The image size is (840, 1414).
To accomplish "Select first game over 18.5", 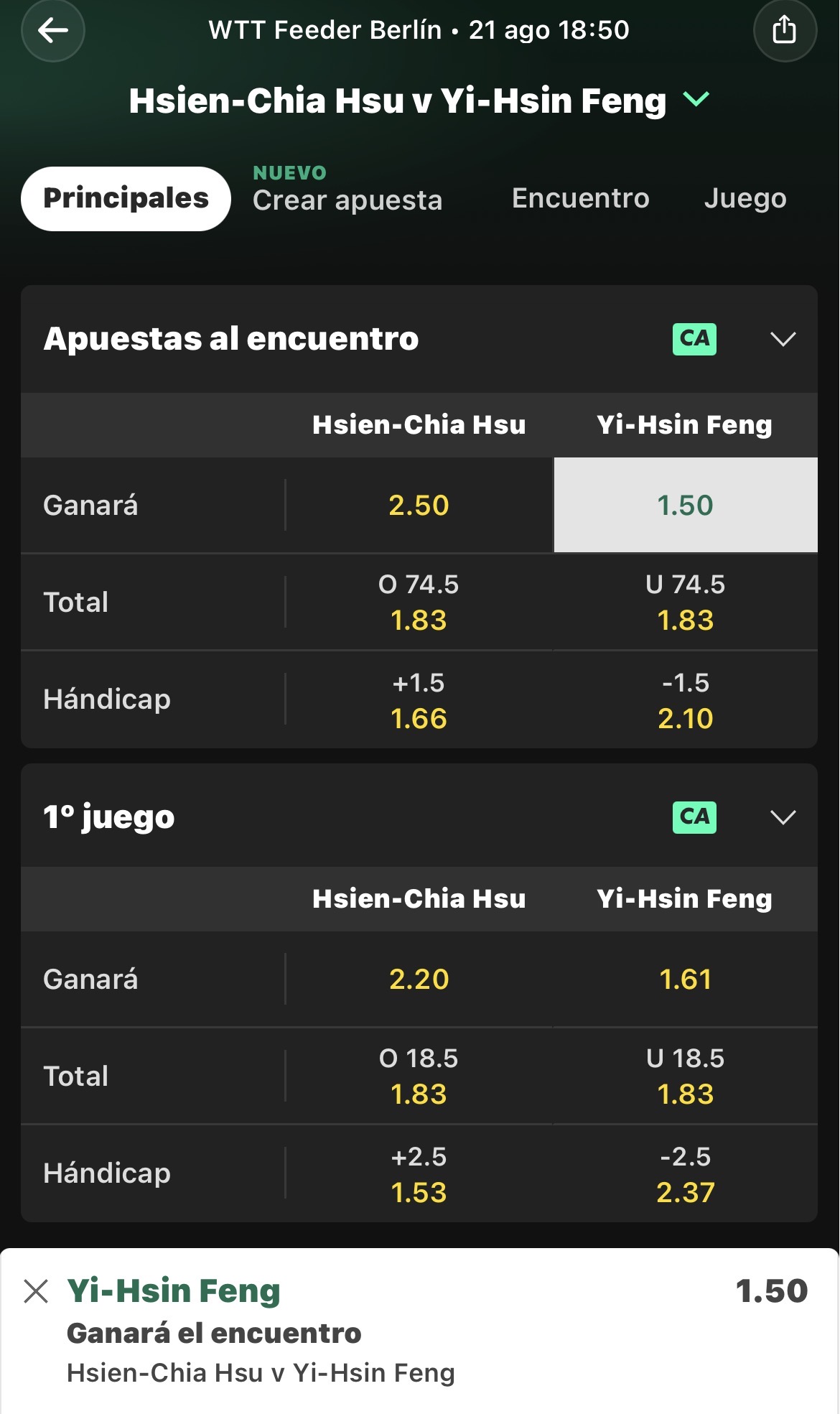I will [419, 1076].
